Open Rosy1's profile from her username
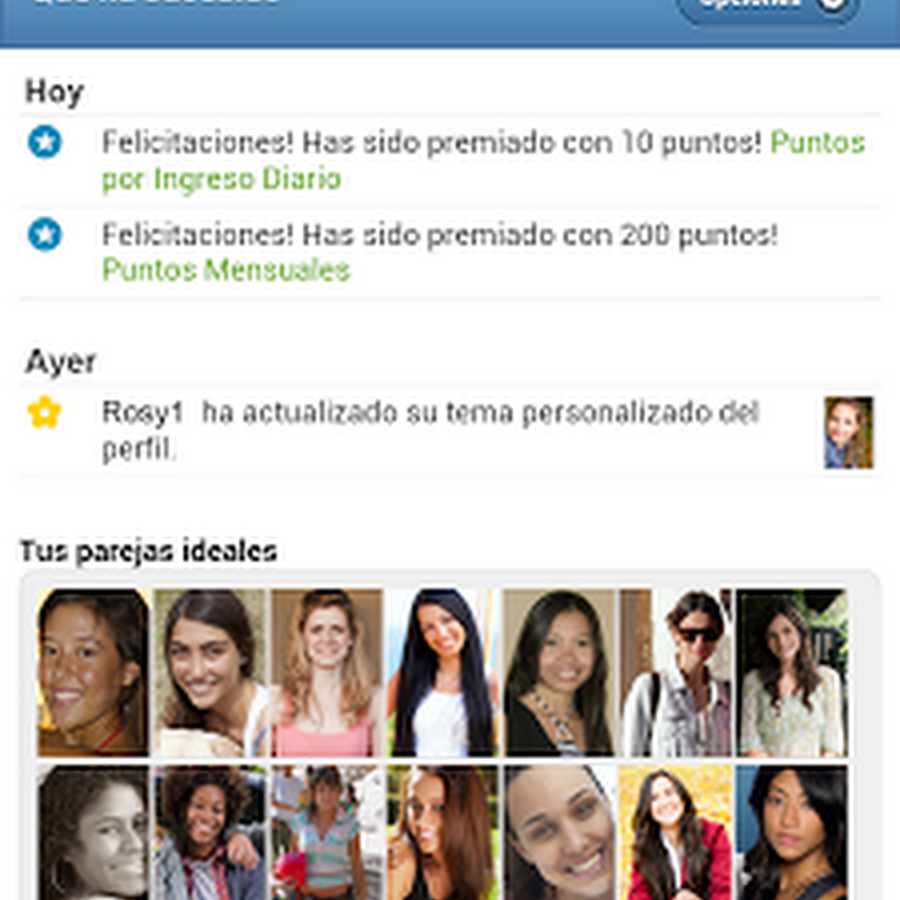This screenshot has height=900, width=900. click(x=142, y=413)
